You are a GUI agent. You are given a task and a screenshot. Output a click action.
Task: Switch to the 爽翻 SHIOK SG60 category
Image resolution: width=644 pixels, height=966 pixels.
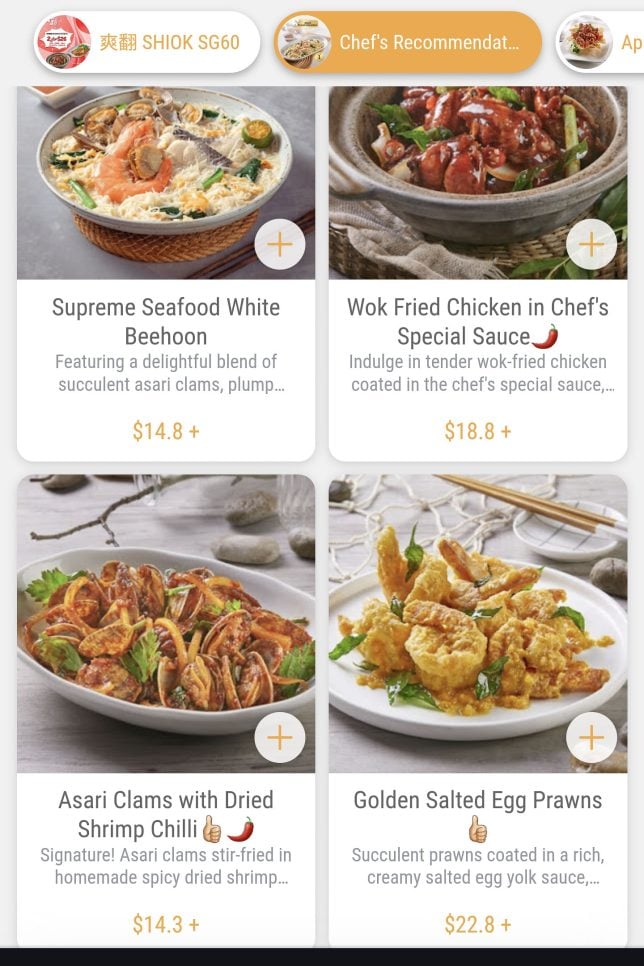(x=148, y=42)
